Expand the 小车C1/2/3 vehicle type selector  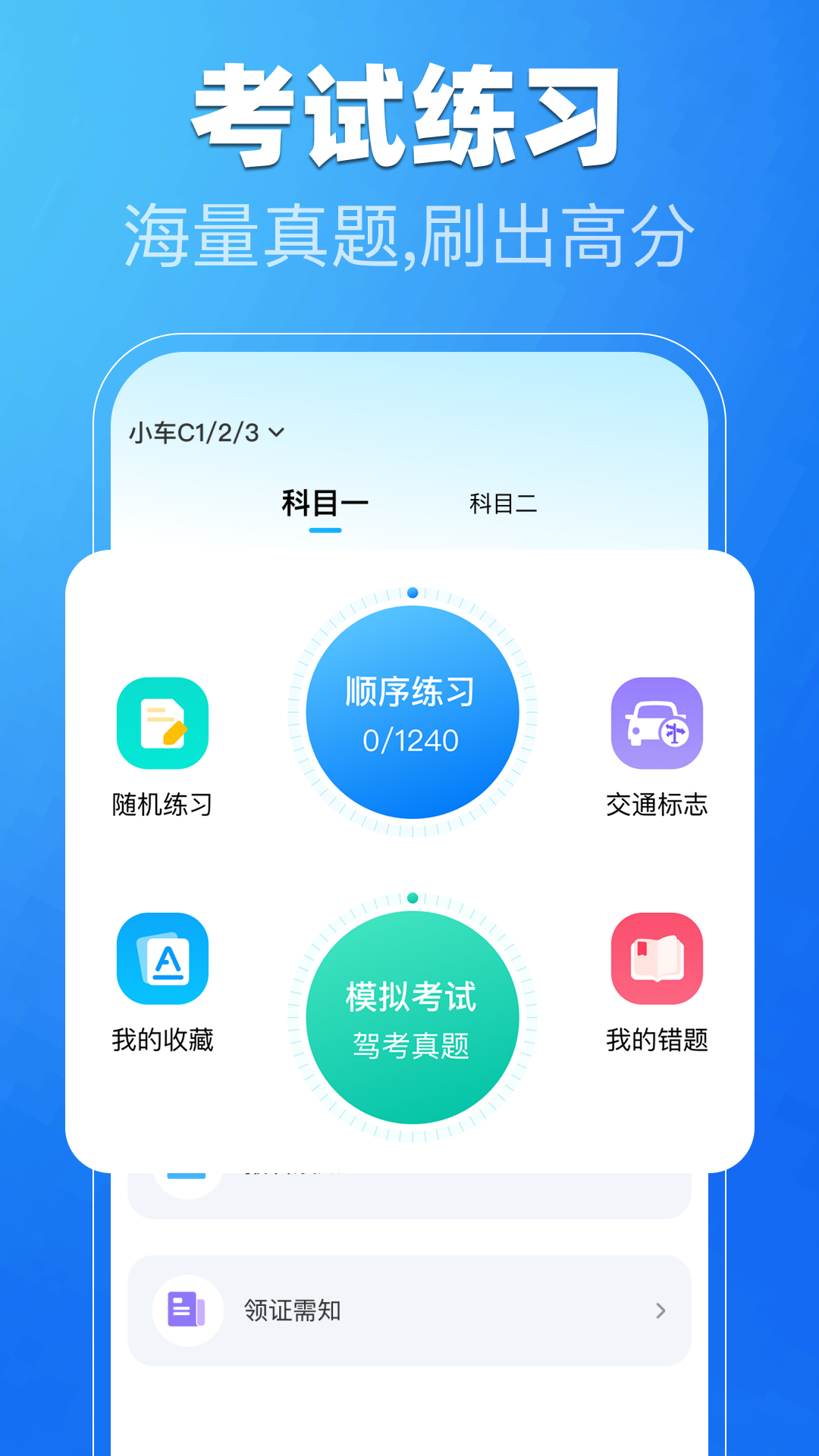(205, 431)
